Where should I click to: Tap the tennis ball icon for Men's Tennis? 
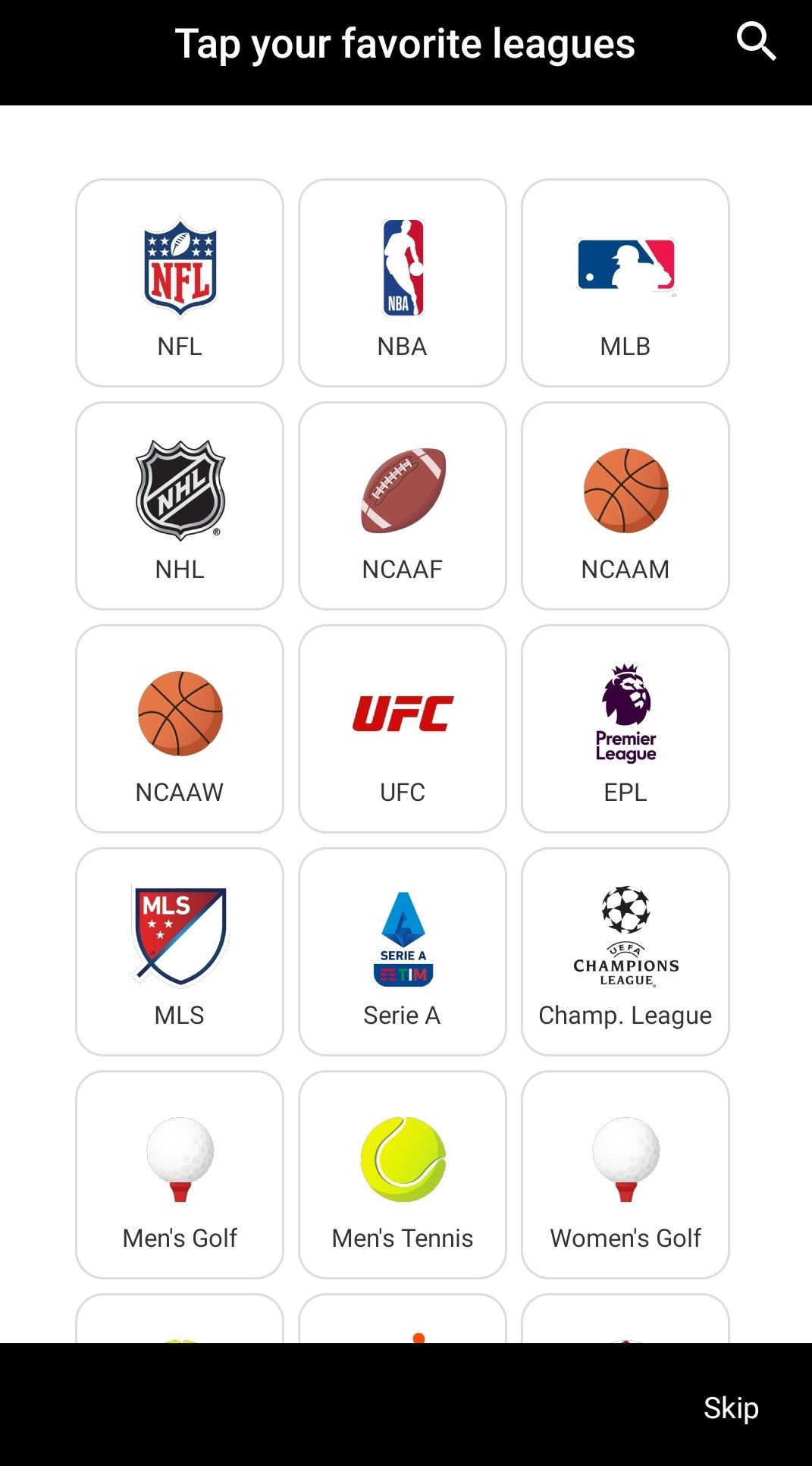(x=402, y=1157)
